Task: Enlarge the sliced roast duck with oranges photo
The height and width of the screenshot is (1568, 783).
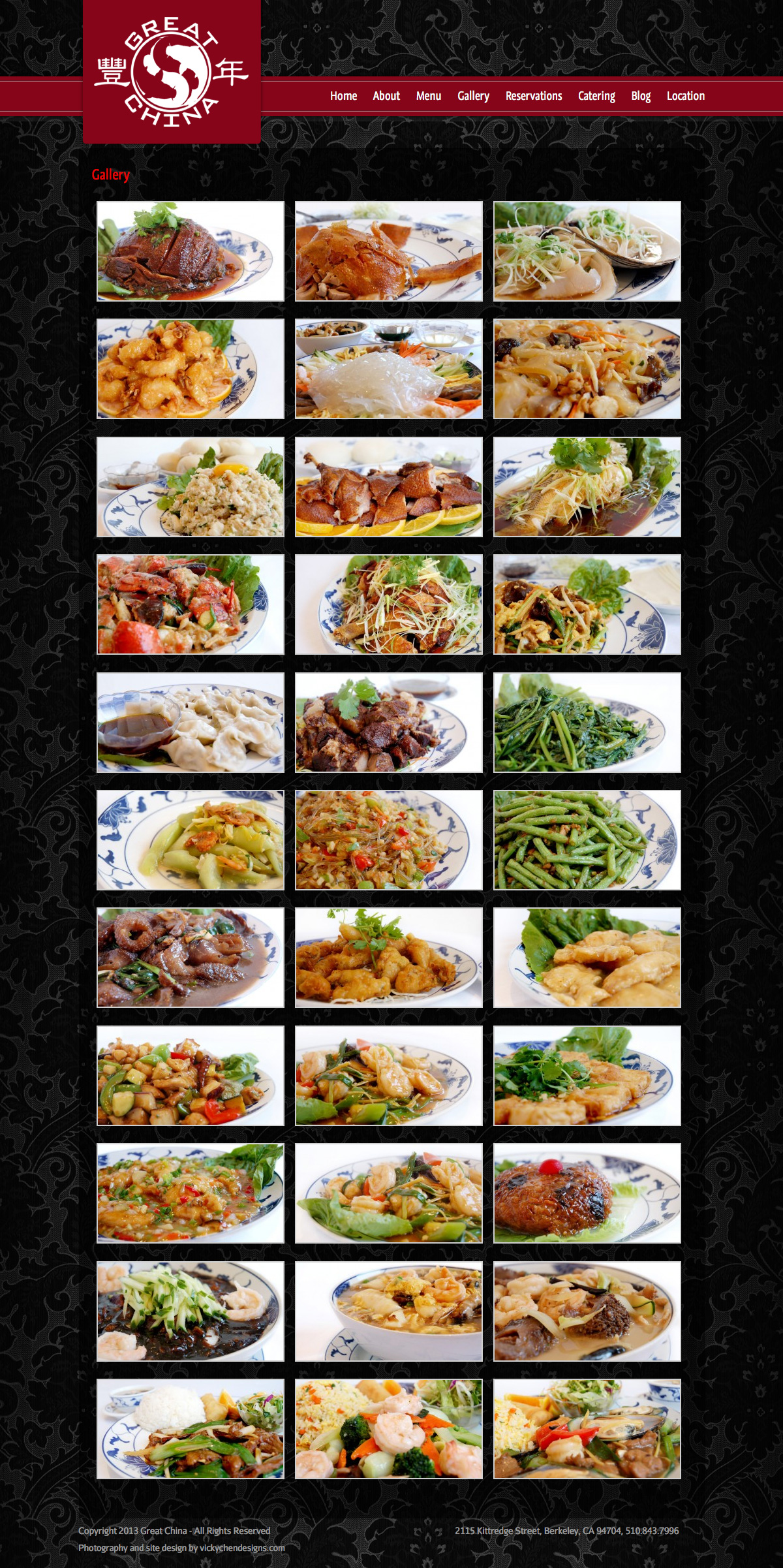Action: tap(388, 487)
